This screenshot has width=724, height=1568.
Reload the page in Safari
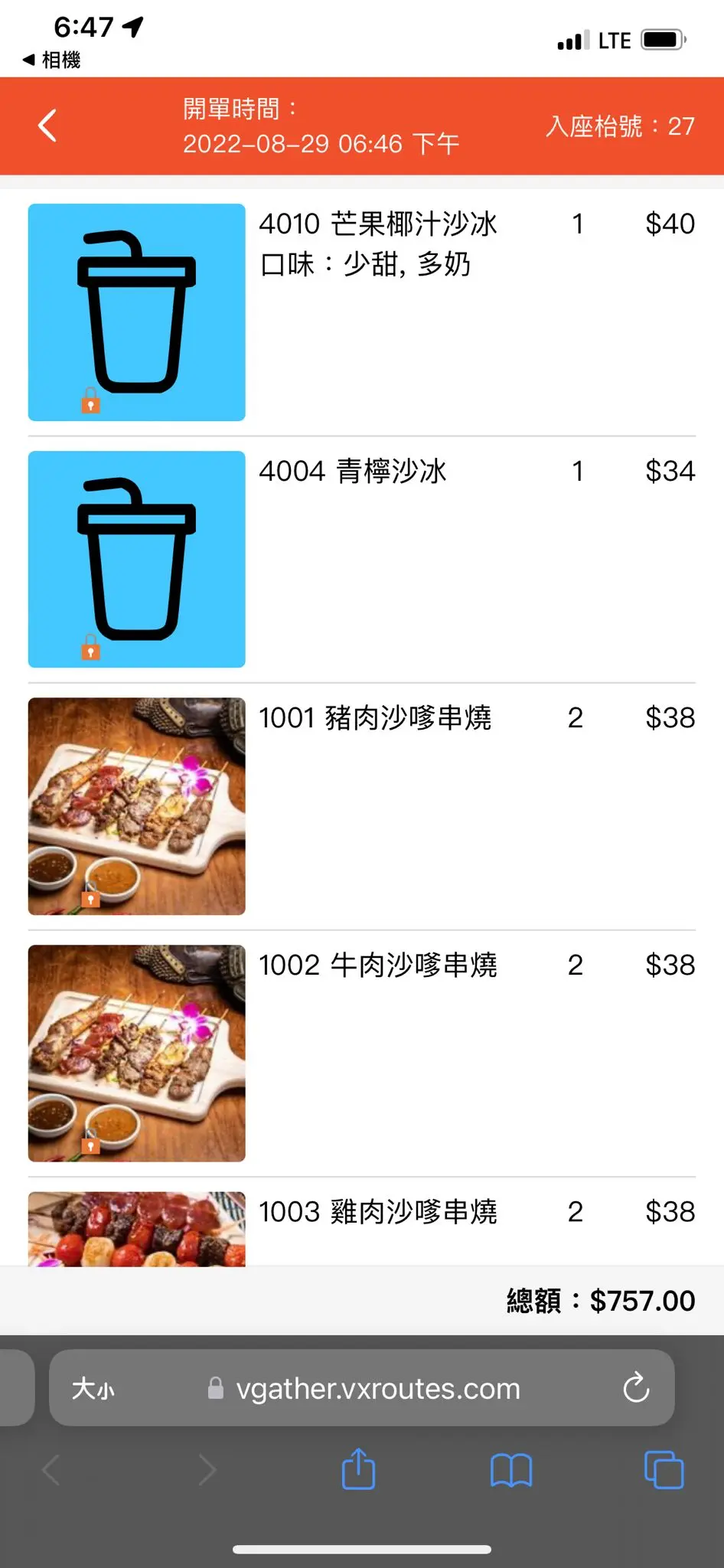tap(635, 1388)
